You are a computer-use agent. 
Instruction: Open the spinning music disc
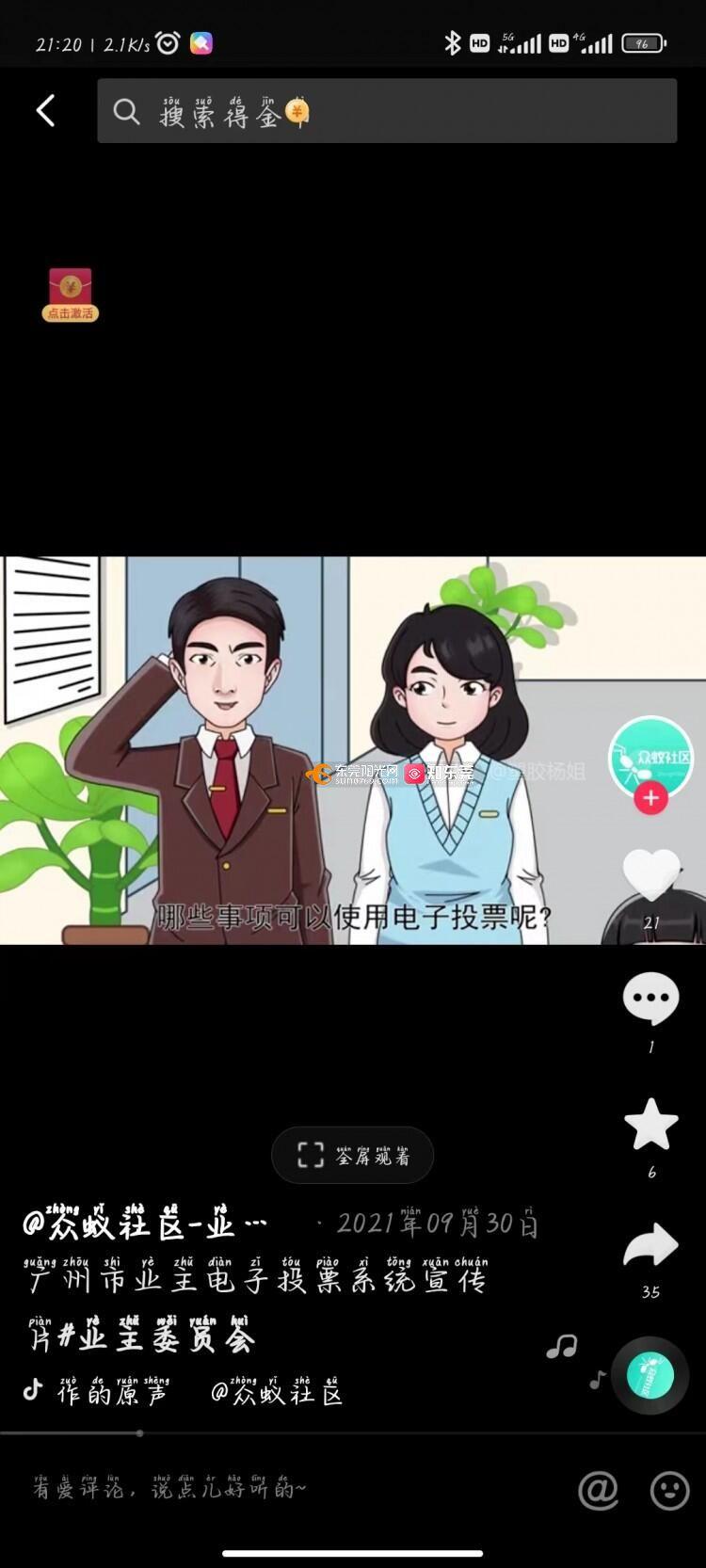(650, 1376)
